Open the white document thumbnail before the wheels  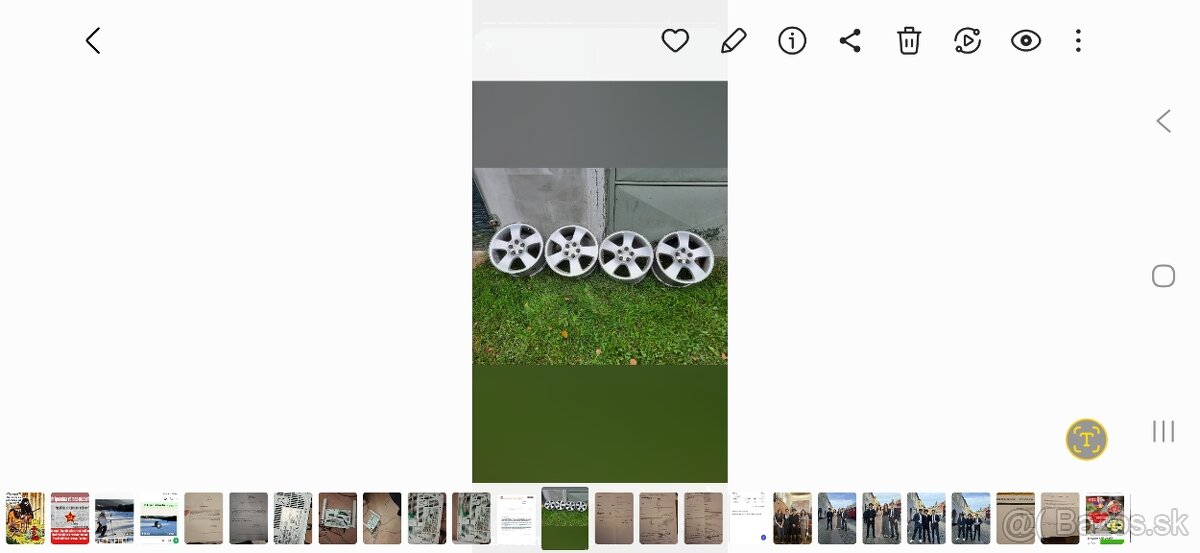516,518
